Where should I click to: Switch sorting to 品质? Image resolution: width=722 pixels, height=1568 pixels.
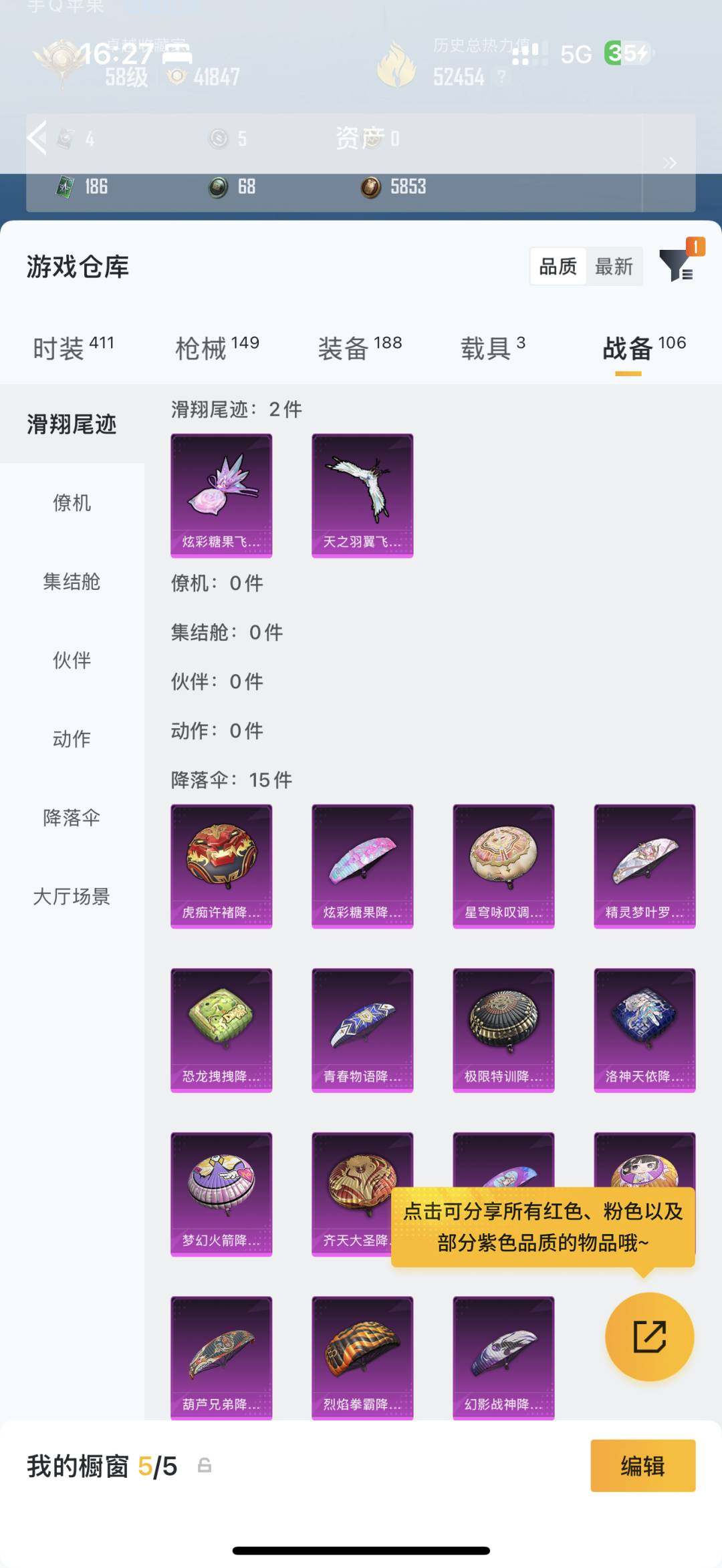pos(559,267)
